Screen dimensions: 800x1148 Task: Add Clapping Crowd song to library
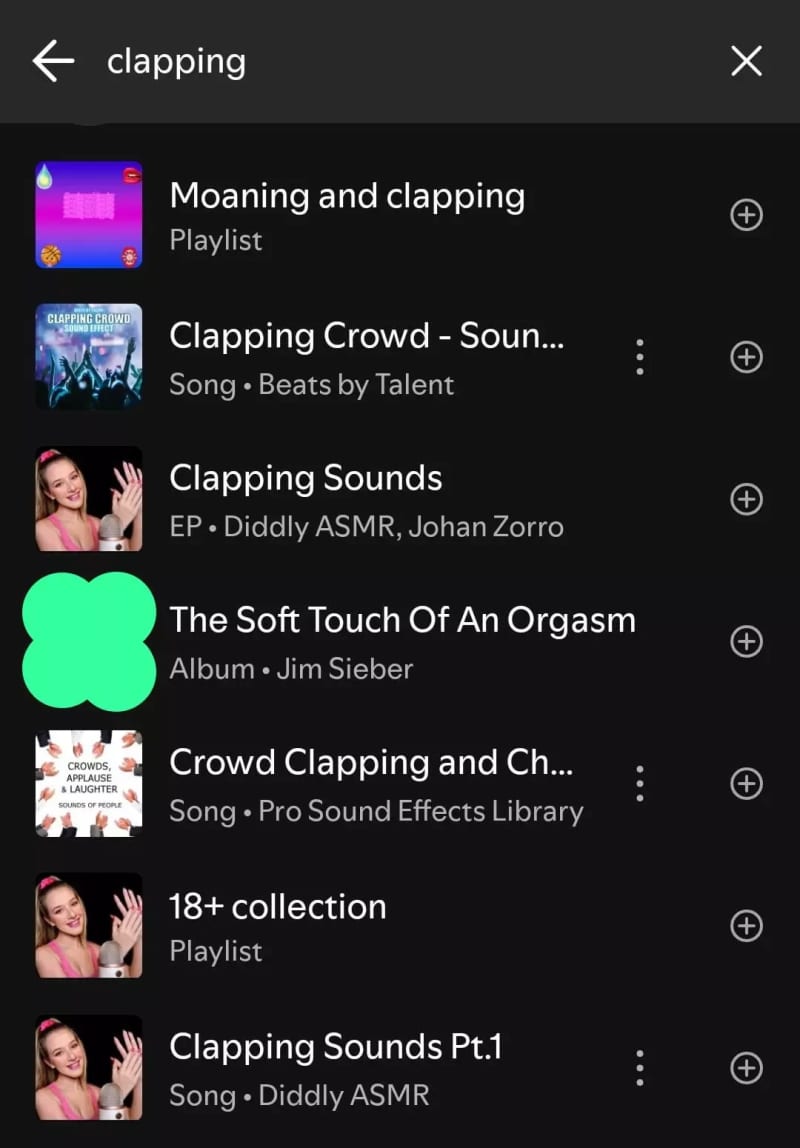746,357
